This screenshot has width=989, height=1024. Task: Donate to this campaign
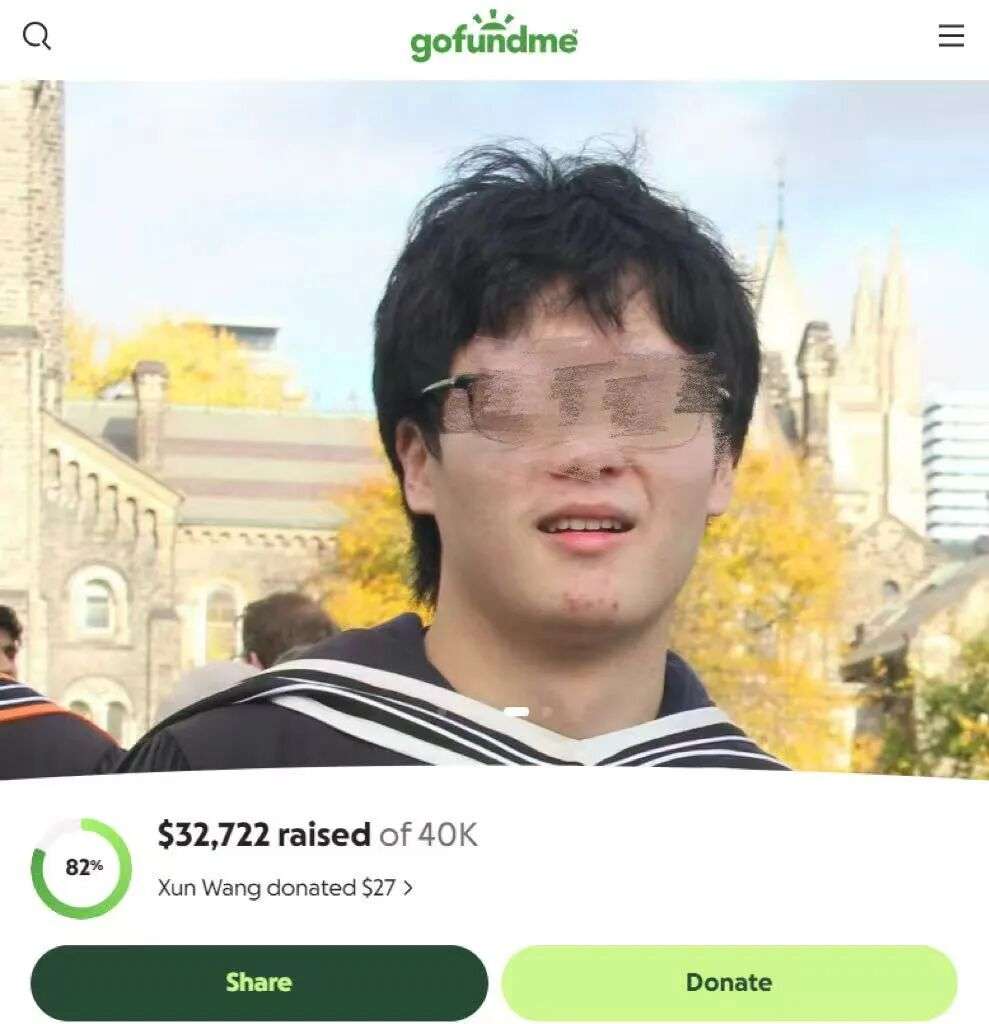pos(729,983)
